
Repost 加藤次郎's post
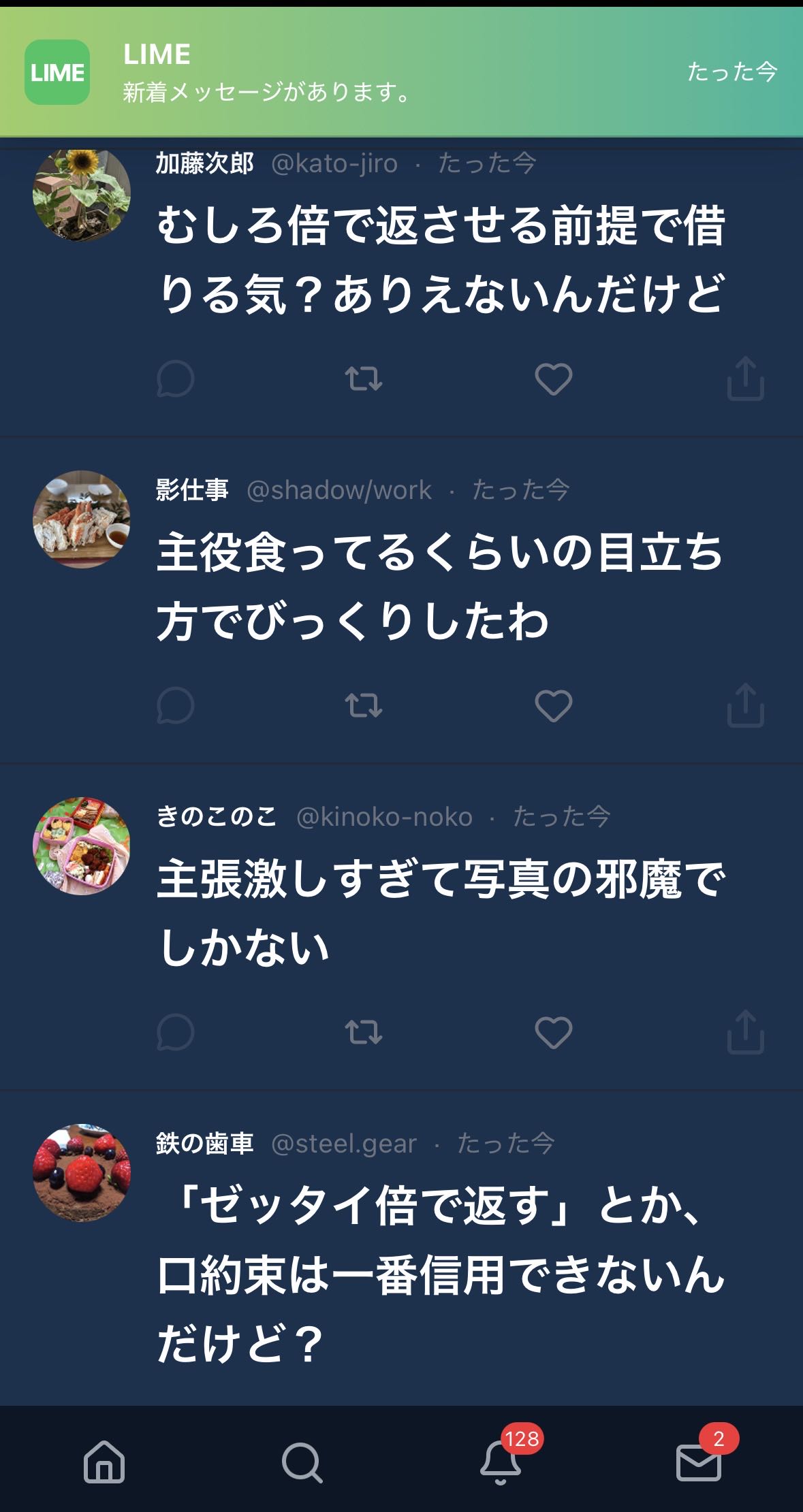pyautogui.click(x=364, y=379)
